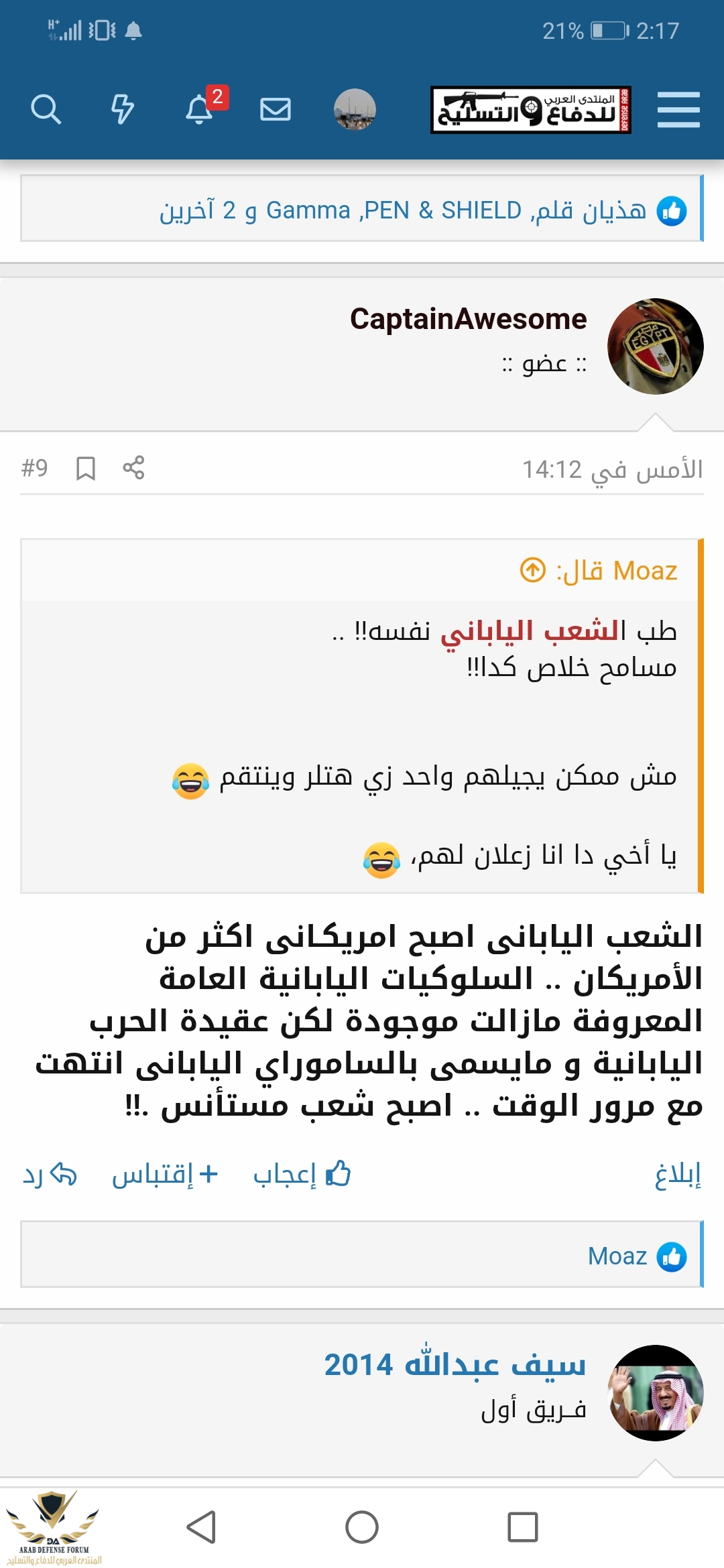Report CaptainAwesome's post via إبلاغ

[678, 1175]
